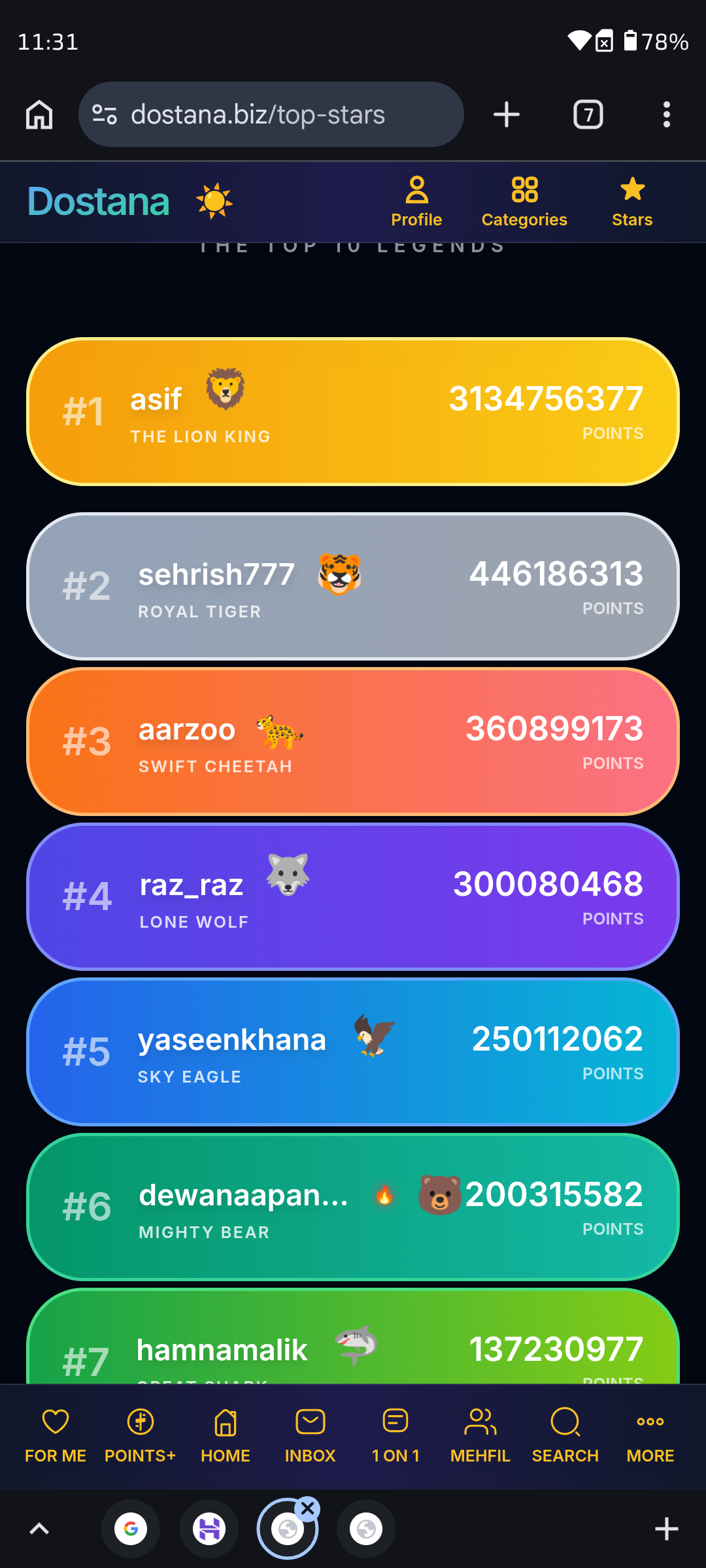706x1568 pixels.
Task: View aarzoo's Swift Cheetah card
Action: point(353,742)
